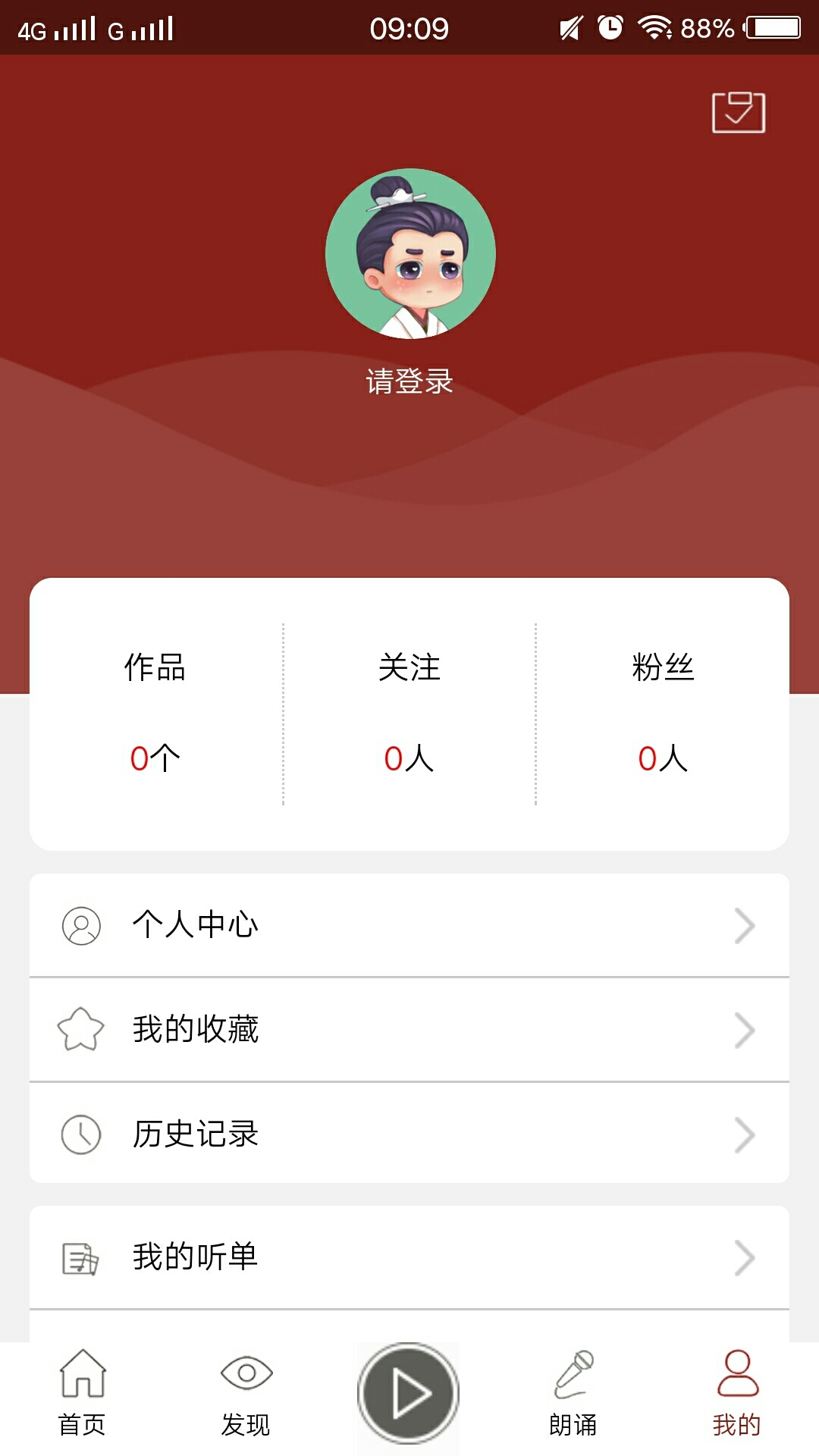
Task: Tap 请登录 to sign in
Action: coord(409,381)
